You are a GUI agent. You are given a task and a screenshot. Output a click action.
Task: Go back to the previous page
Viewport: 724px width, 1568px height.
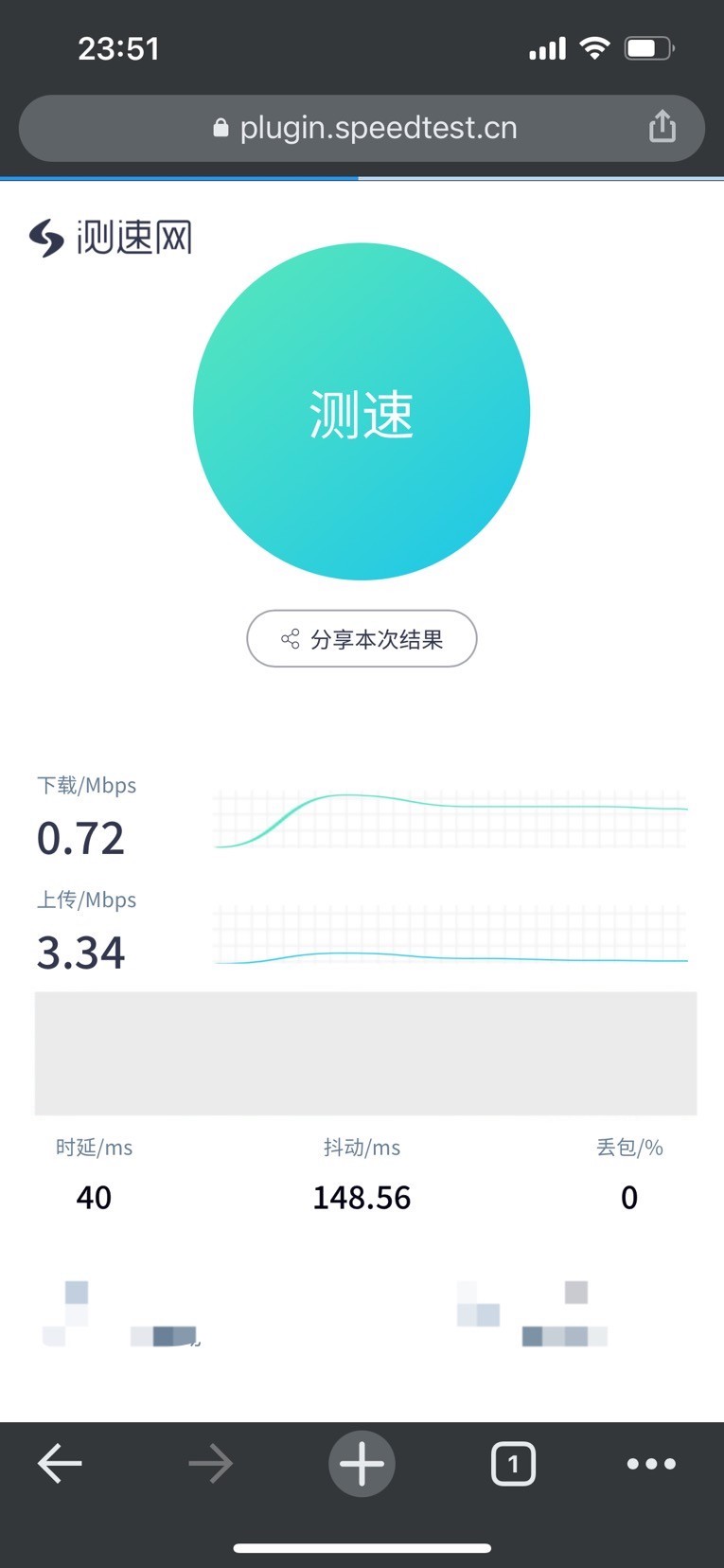(60, 1464)
